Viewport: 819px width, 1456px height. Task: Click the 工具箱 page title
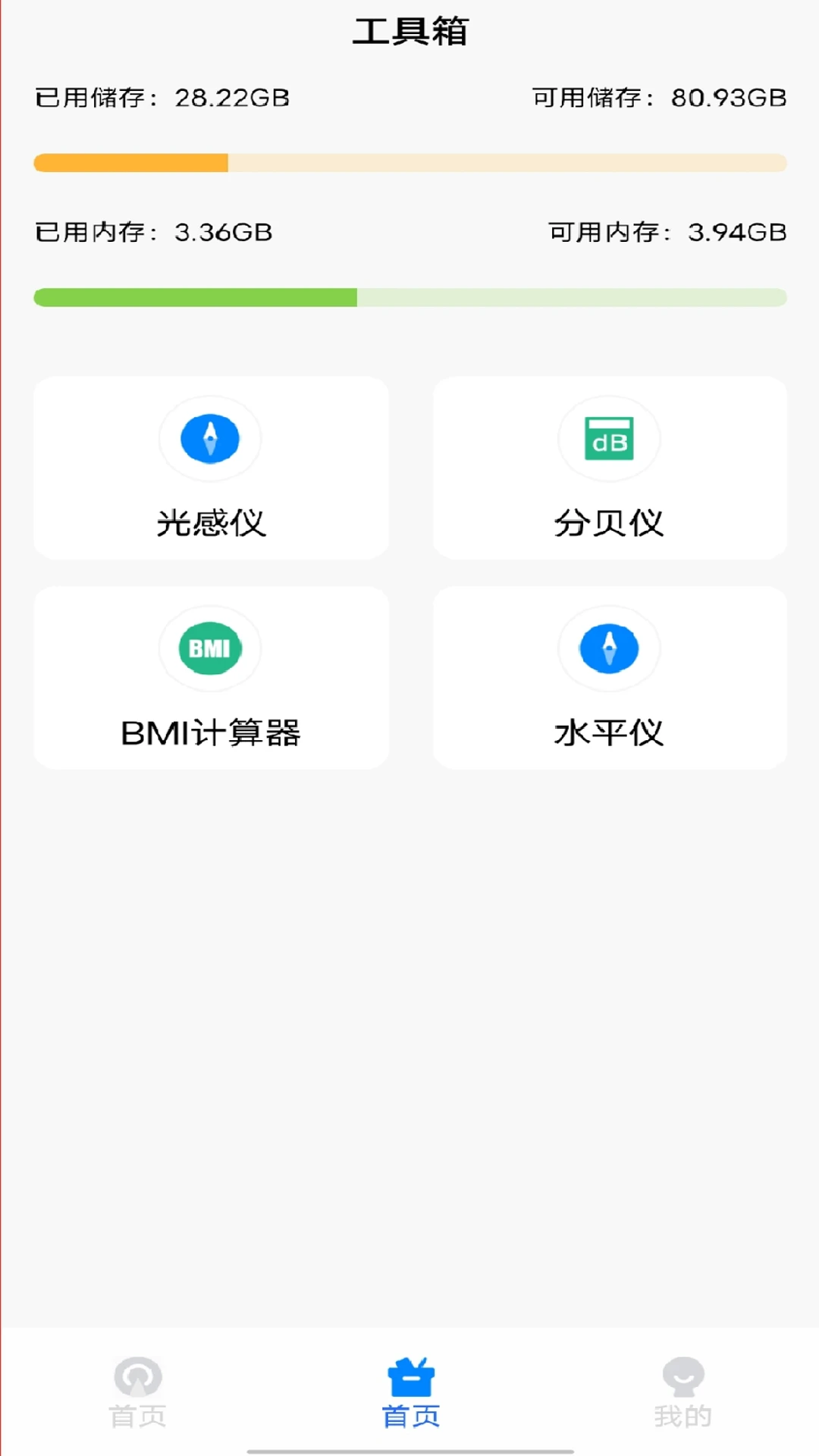click(x=409, y=32)
